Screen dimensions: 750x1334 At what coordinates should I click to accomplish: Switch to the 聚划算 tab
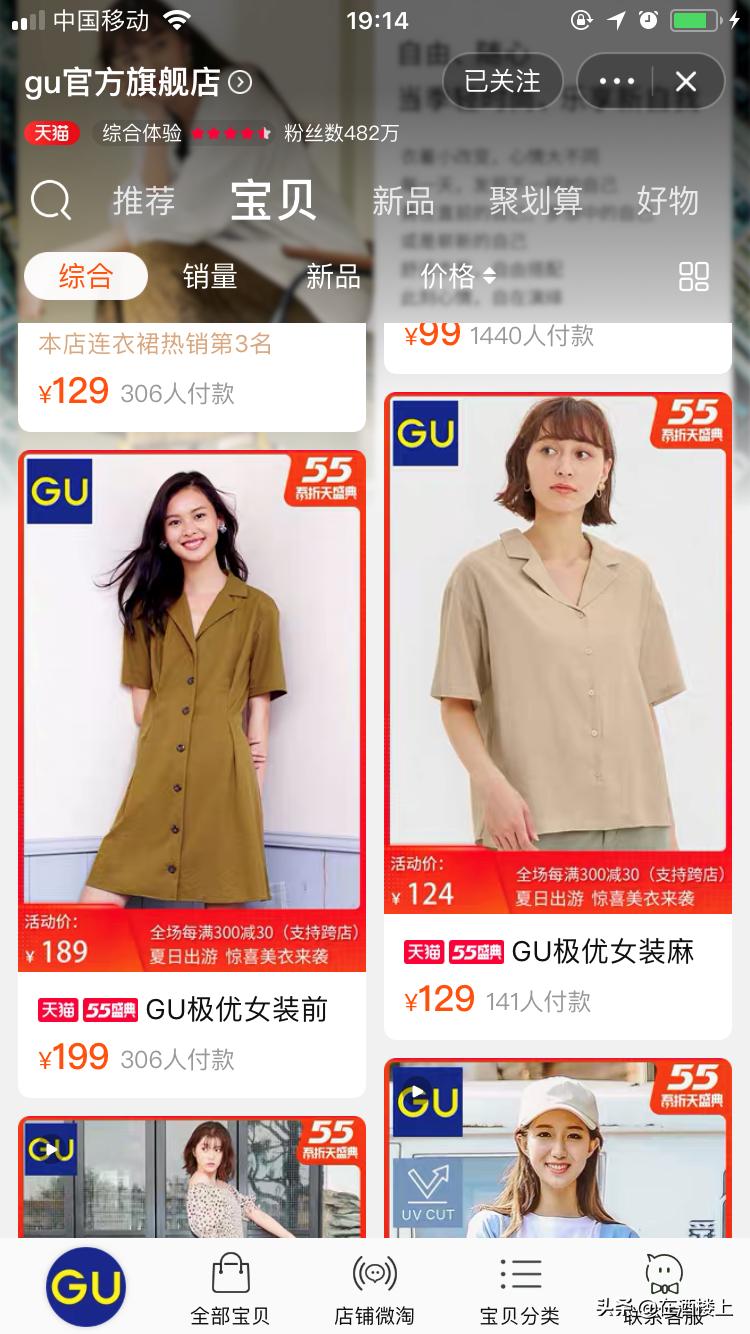pos(536,202)
